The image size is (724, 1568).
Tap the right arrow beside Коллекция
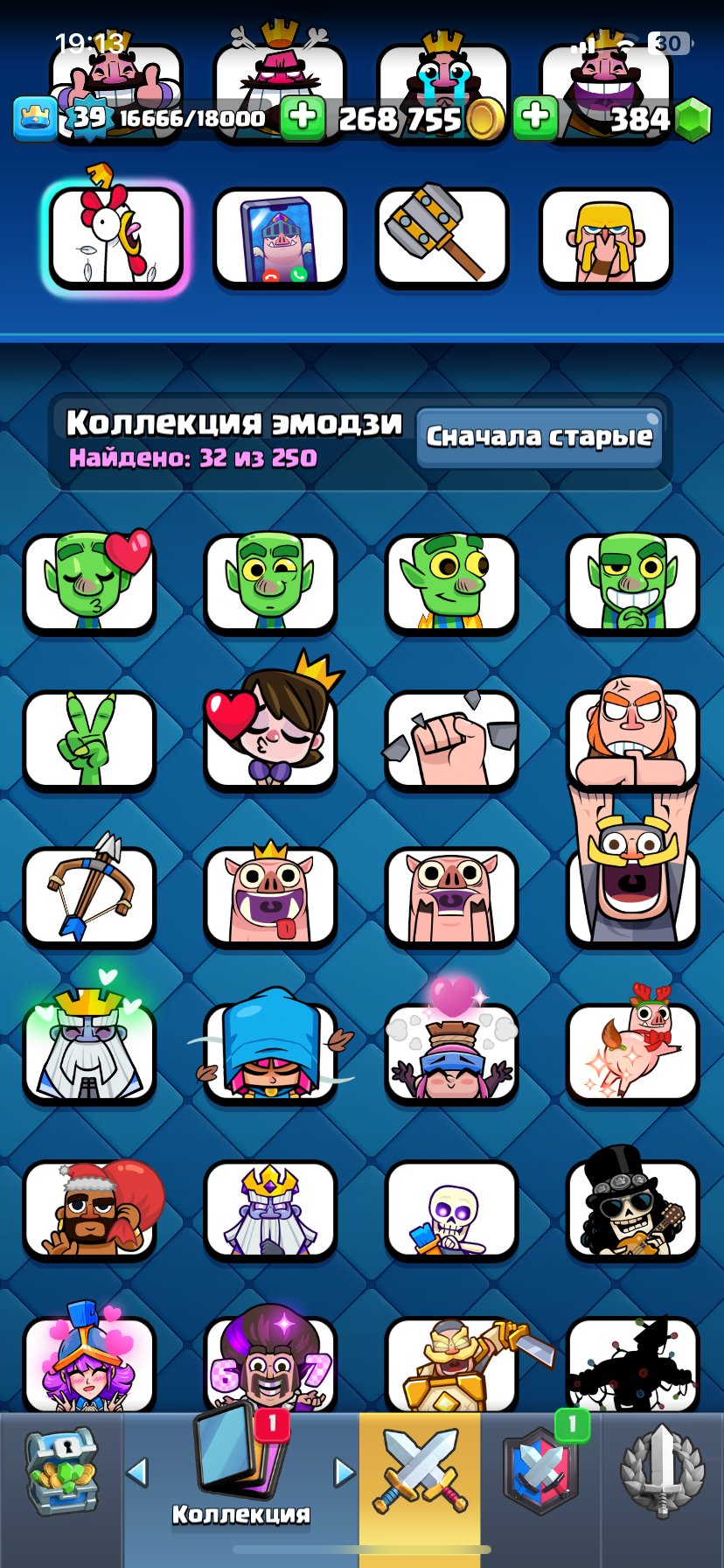click(345, 1473)
